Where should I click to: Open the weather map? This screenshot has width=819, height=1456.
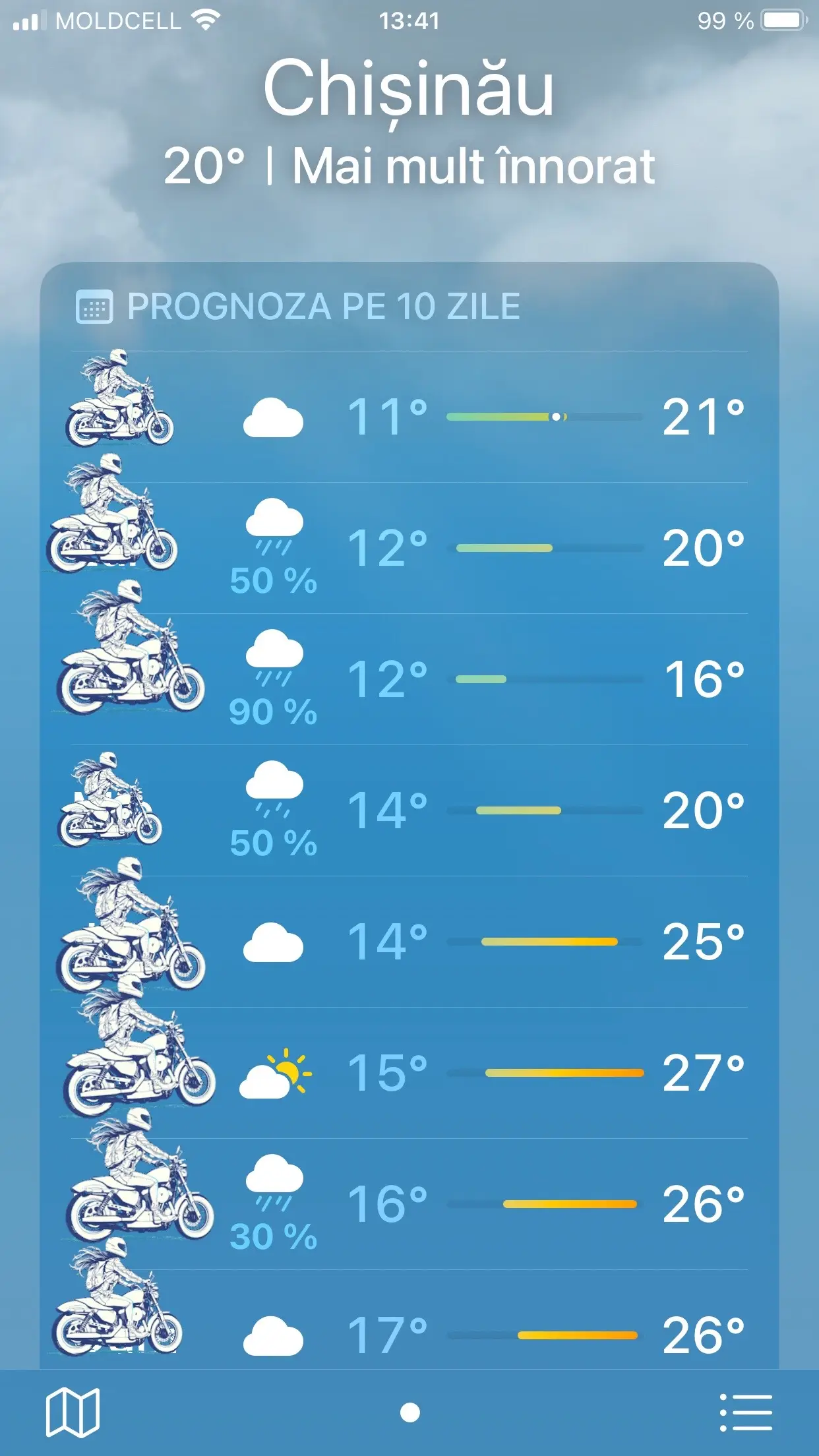click(x=73, y=1412)
